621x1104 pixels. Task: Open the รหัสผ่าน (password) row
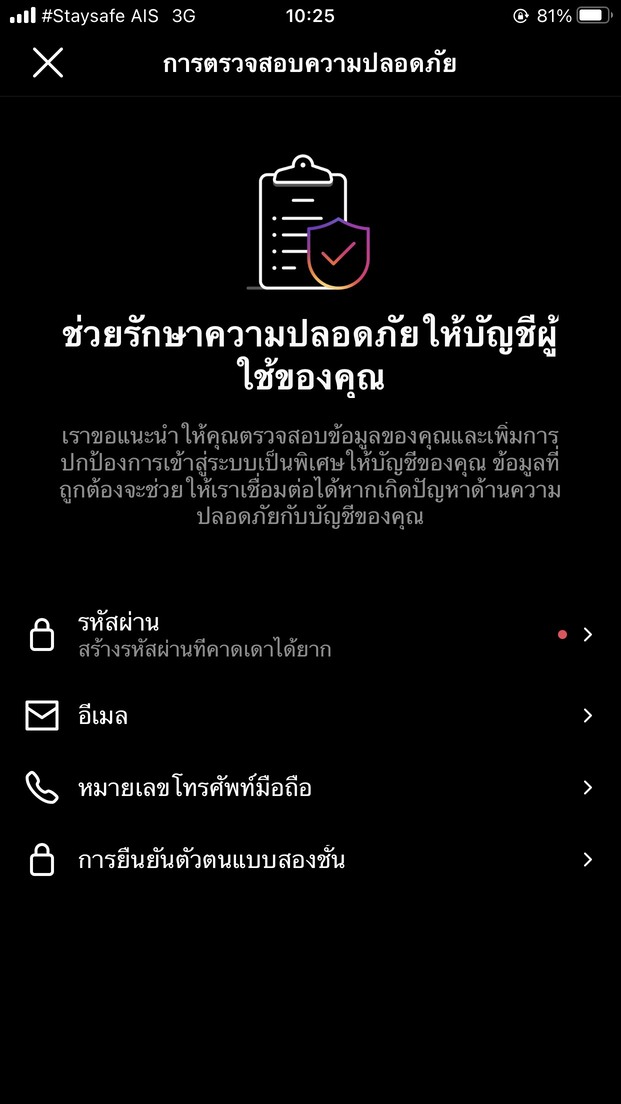click(310, 635)
